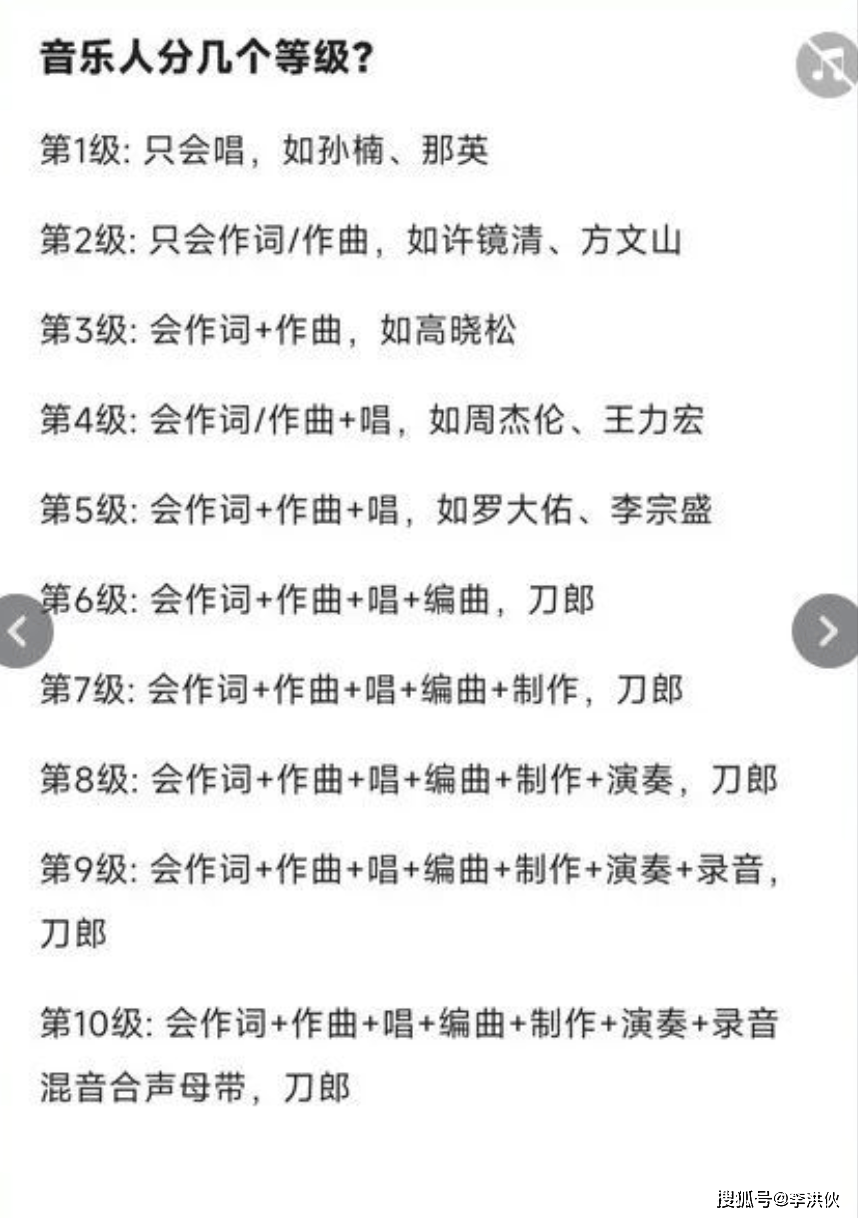Unmute the background music
The width and height of the screenshot is (858, 1218).
[x=827, y=64]
